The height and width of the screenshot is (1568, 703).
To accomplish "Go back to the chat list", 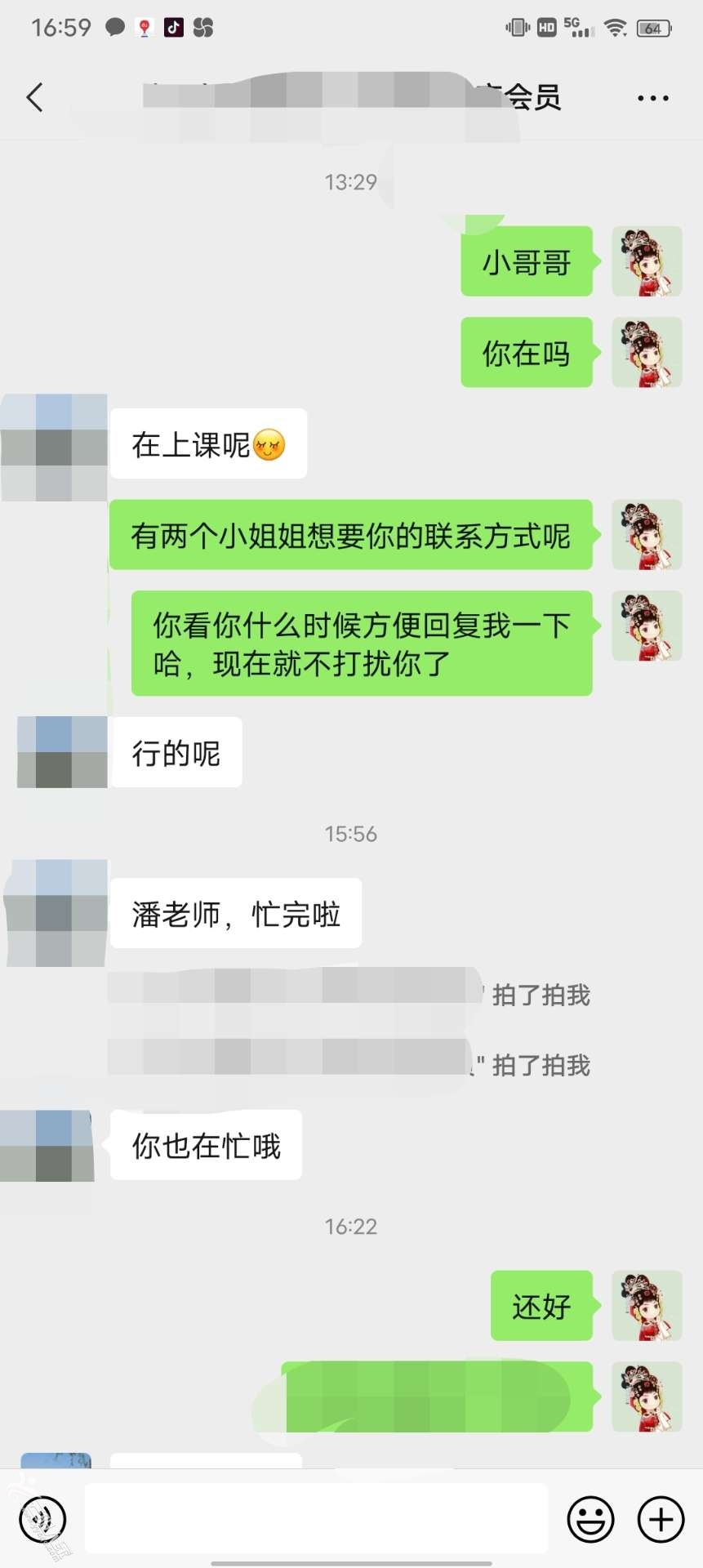I will click(x=34, y=98).
